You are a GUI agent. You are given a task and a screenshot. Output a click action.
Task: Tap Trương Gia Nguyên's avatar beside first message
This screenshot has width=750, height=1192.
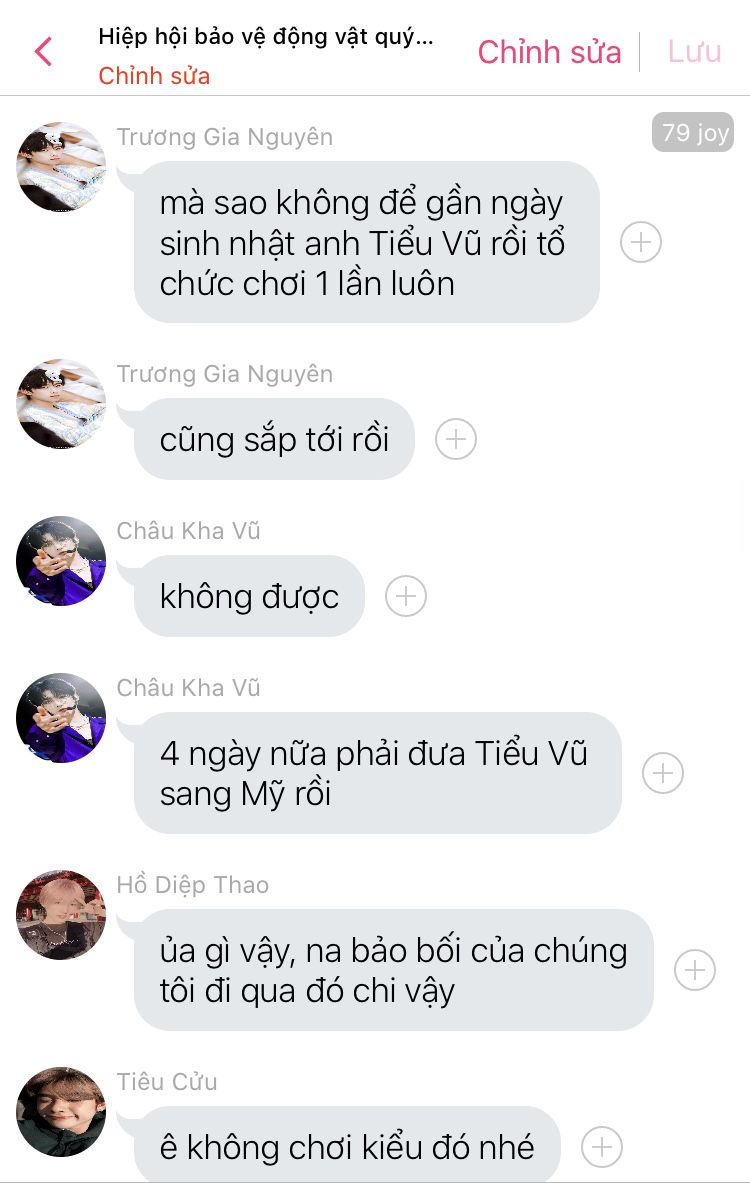click(x=61, y=167)
